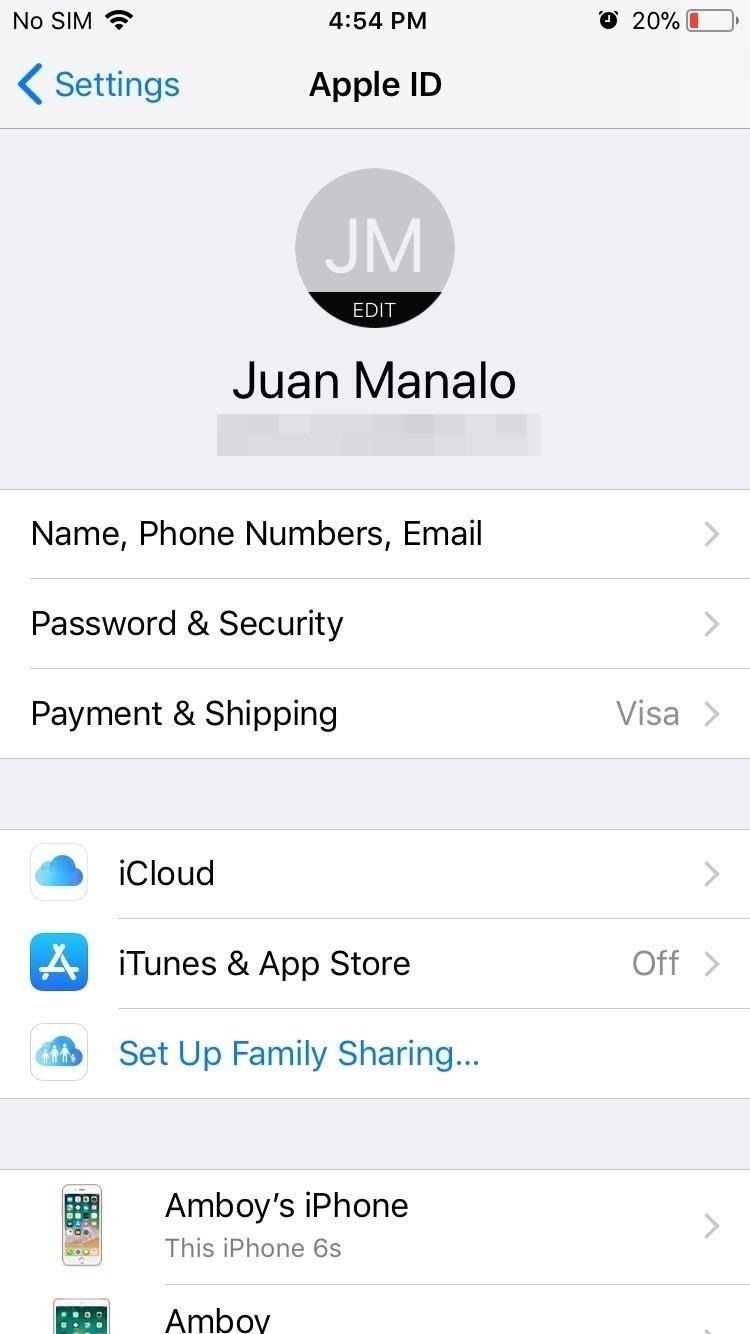This screenshot has height=1334, width=750.
Task: Go back to Settings
Action: [98, 85]
